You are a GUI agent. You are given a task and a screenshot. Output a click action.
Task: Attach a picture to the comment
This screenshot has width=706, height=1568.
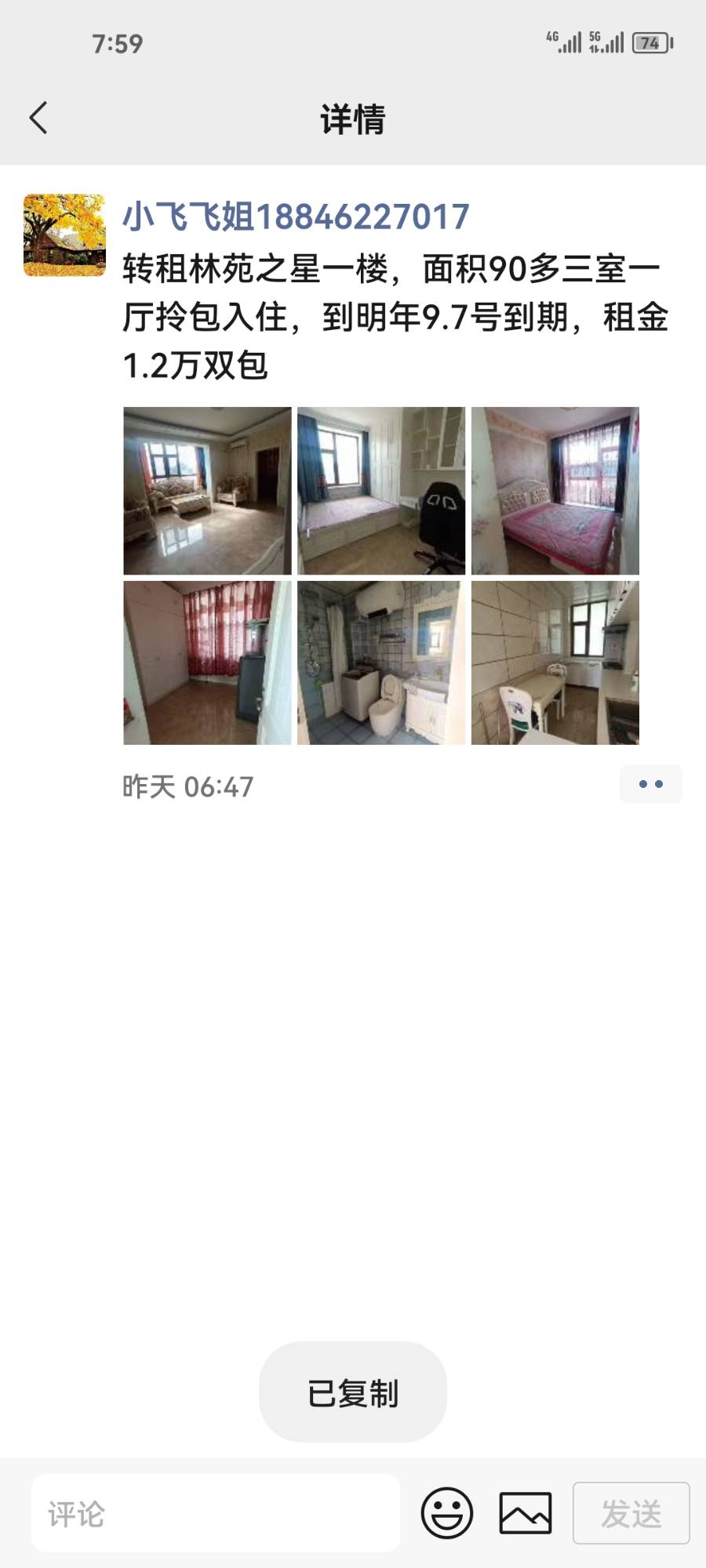click(526, 1513)
